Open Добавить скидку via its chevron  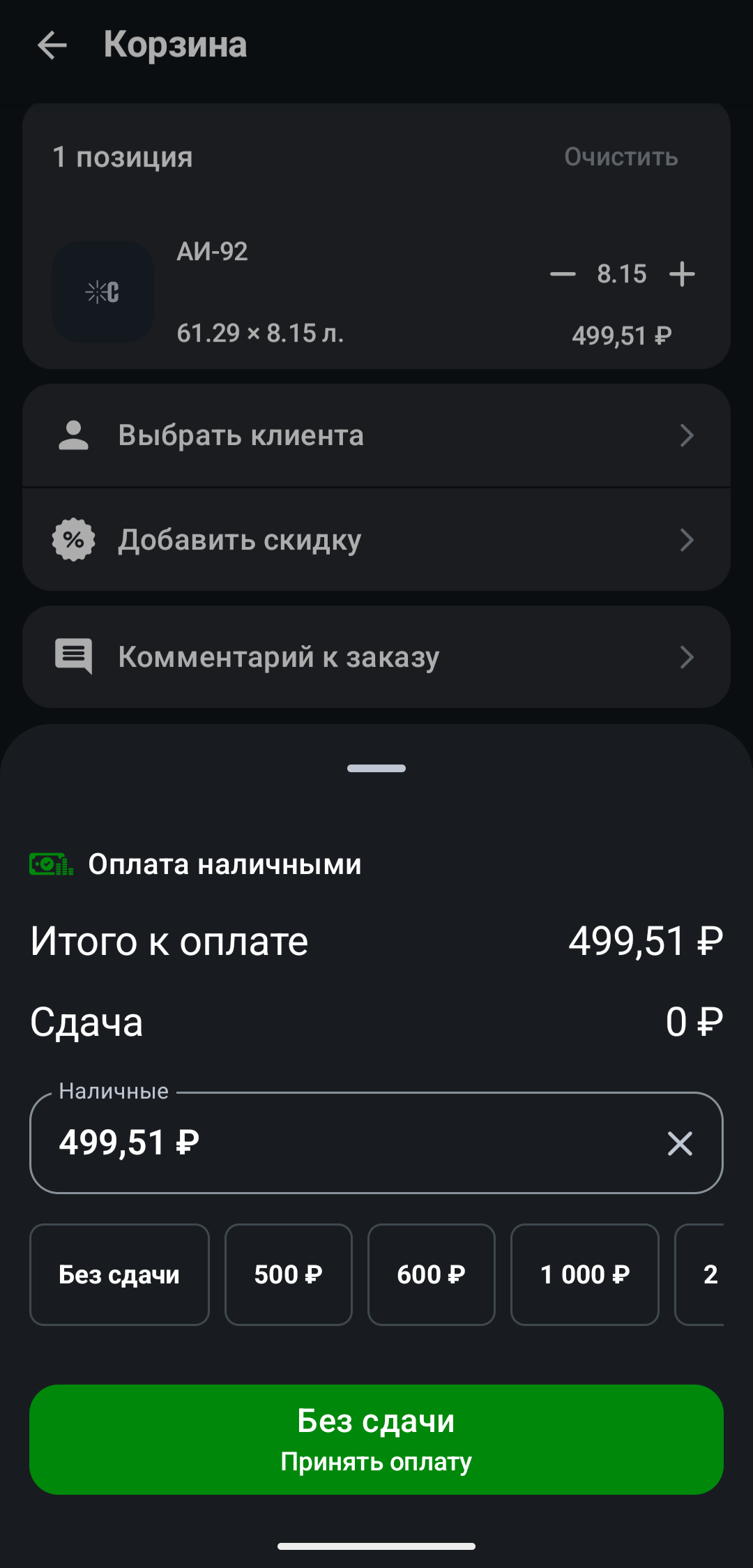coord(687,538)
